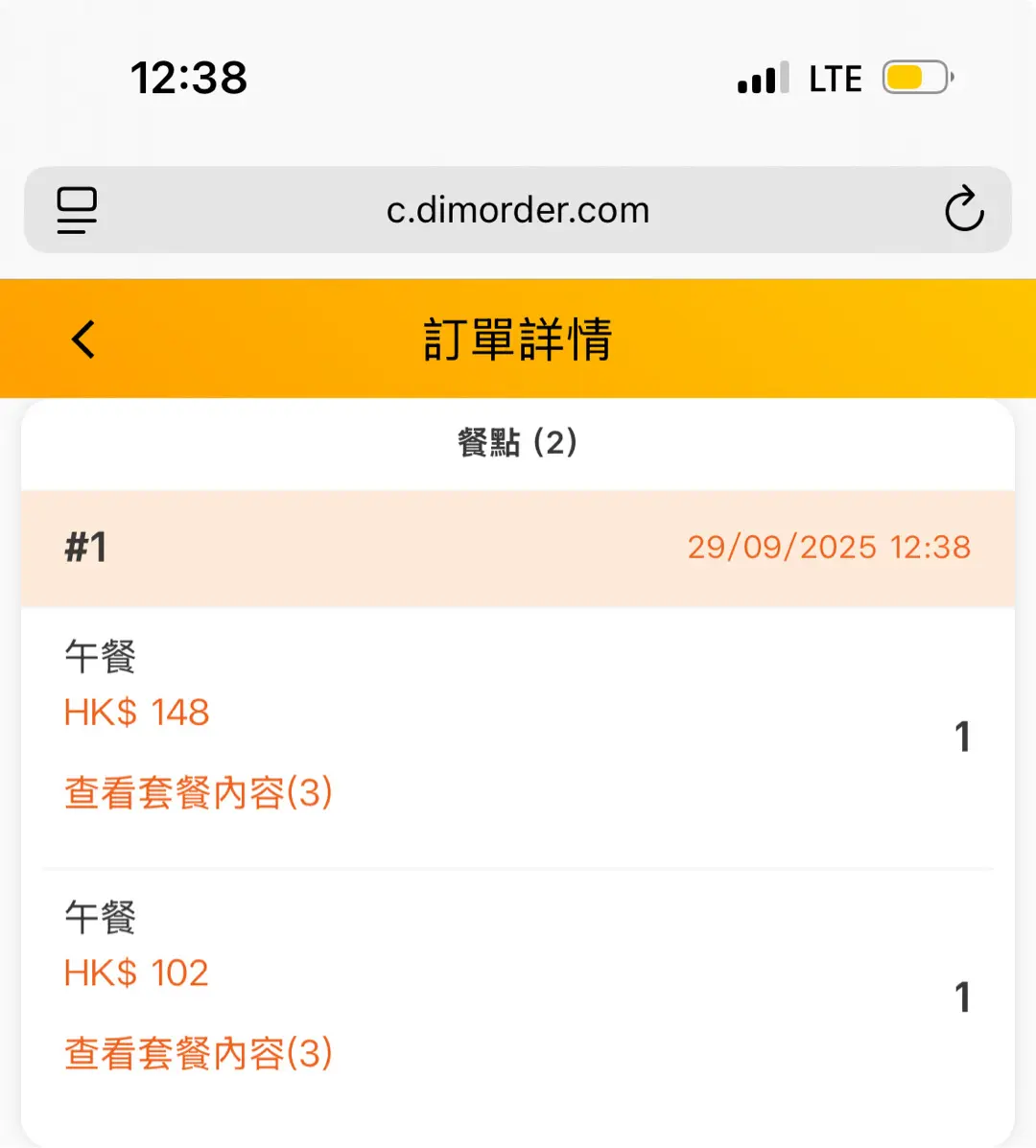Go back from the 訂單詳情 page
This screenshot has height=1148, width=1036.
[84, 340]
